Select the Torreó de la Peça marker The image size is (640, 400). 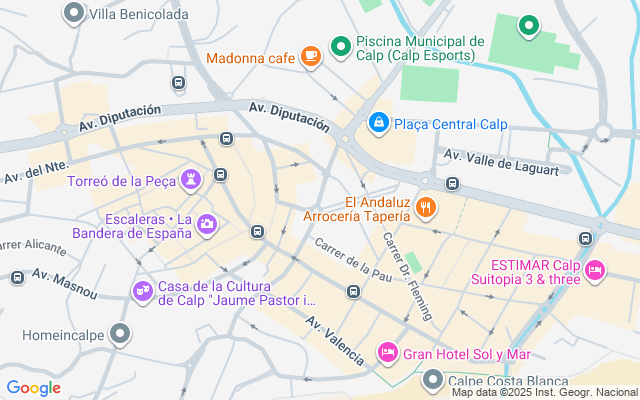[x=190, y=180]
